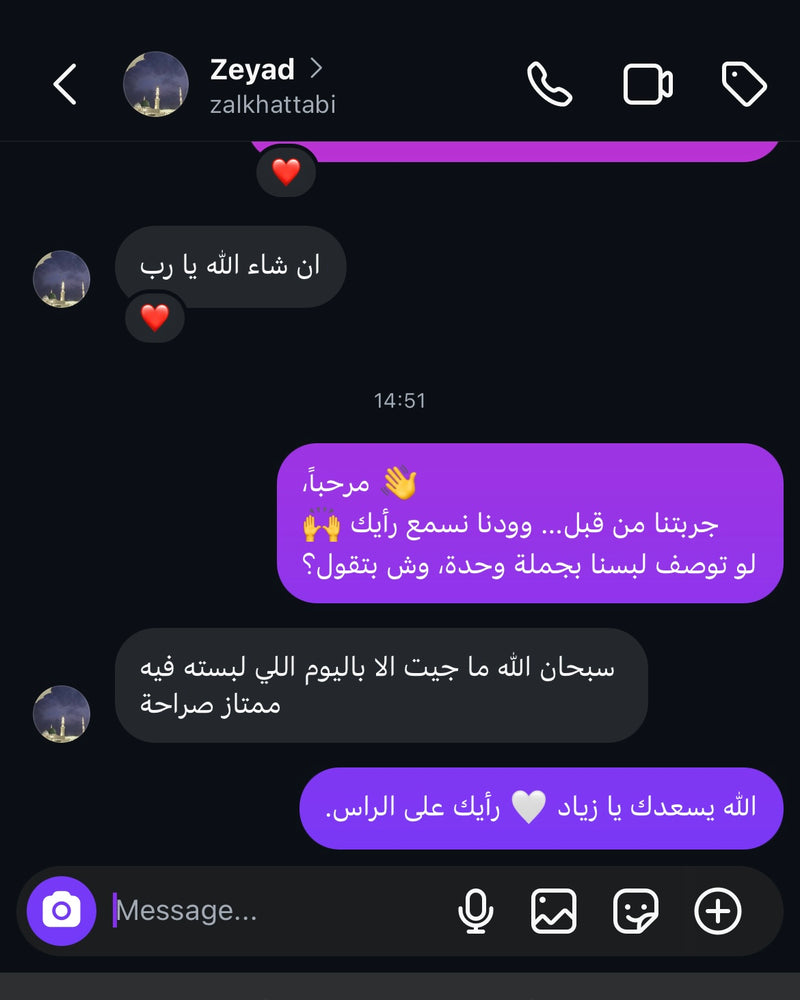Open the photo gallery picker
The image size is (800, 1000).
click(554, 911)
